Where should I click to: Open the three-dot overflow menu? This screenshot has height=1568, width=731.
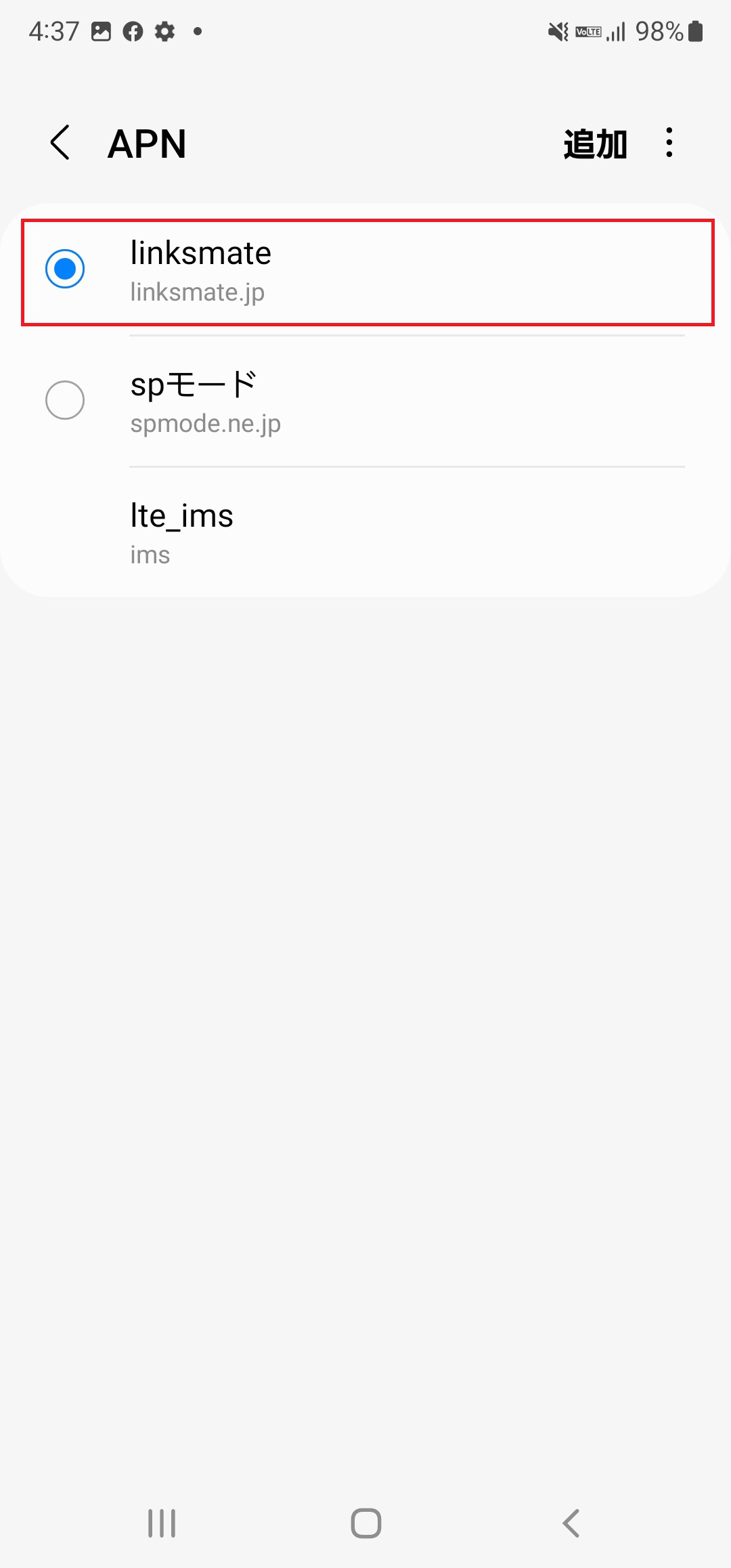pos(669,143)
